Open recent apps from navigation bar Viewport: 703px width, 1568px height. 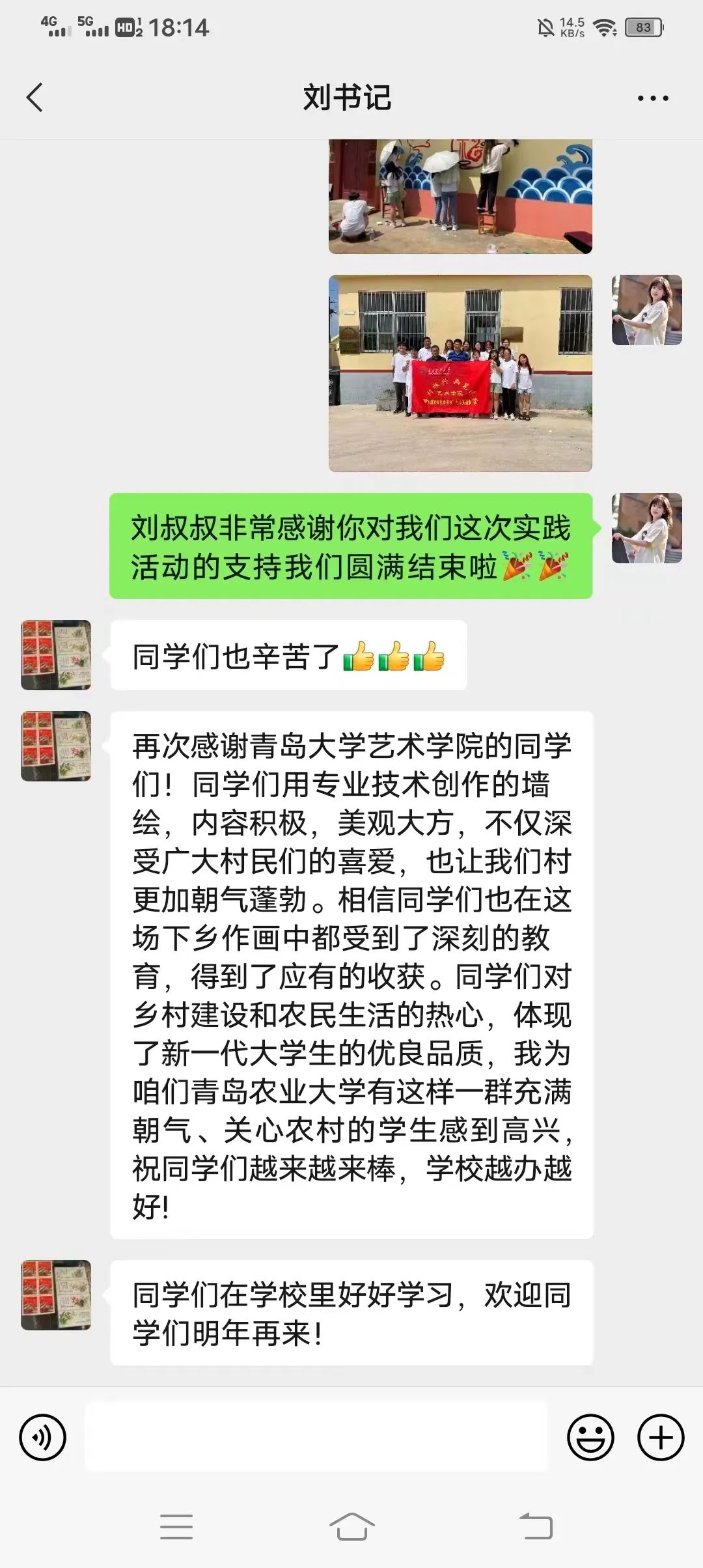tap(176, 1526)
